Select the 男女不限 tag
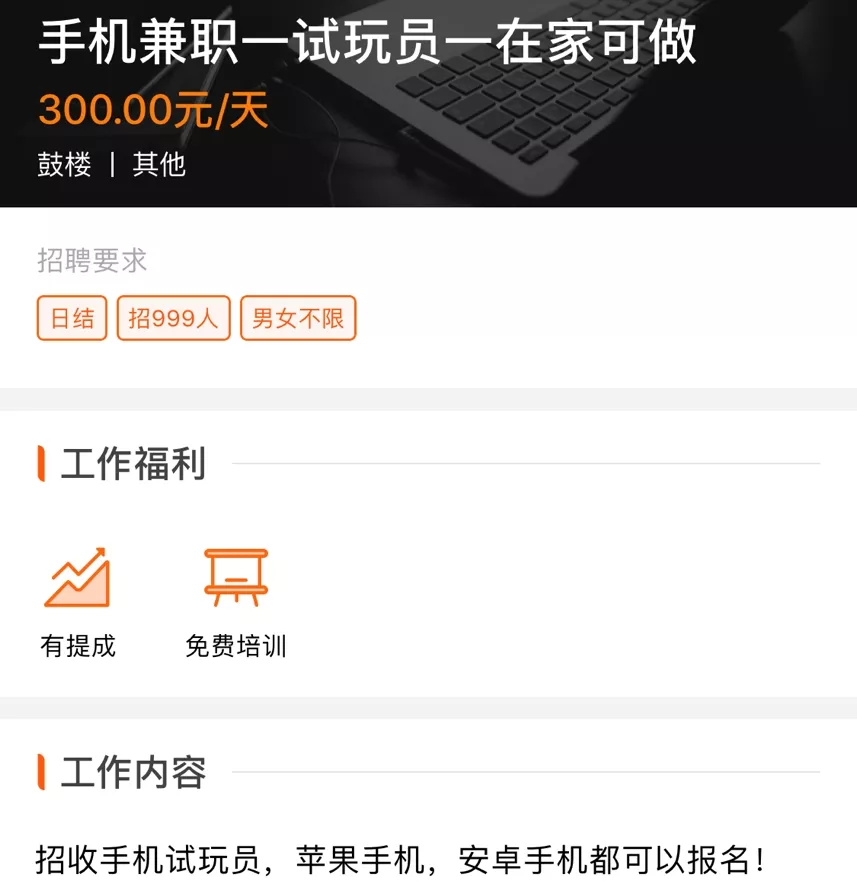Image resolution: width=857 pixels, height=888 pixels. coord(297,318)
